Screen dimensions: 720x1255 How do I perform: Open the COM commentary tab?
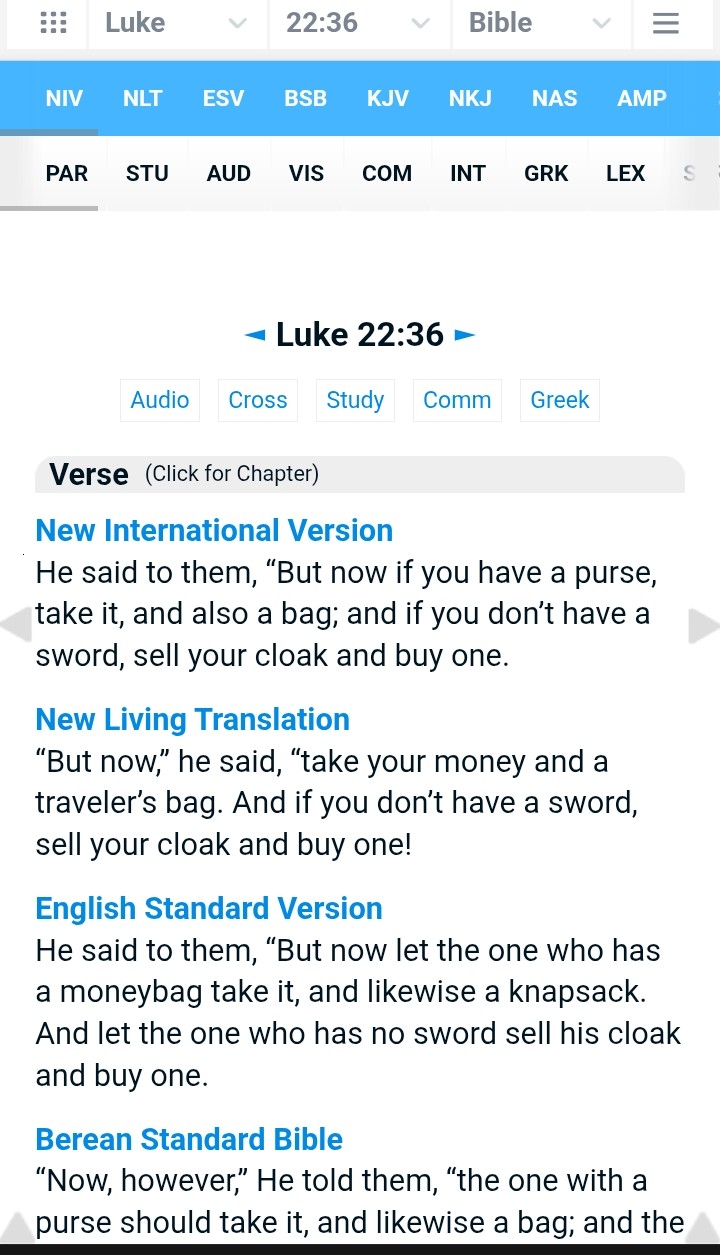(387, 173)
